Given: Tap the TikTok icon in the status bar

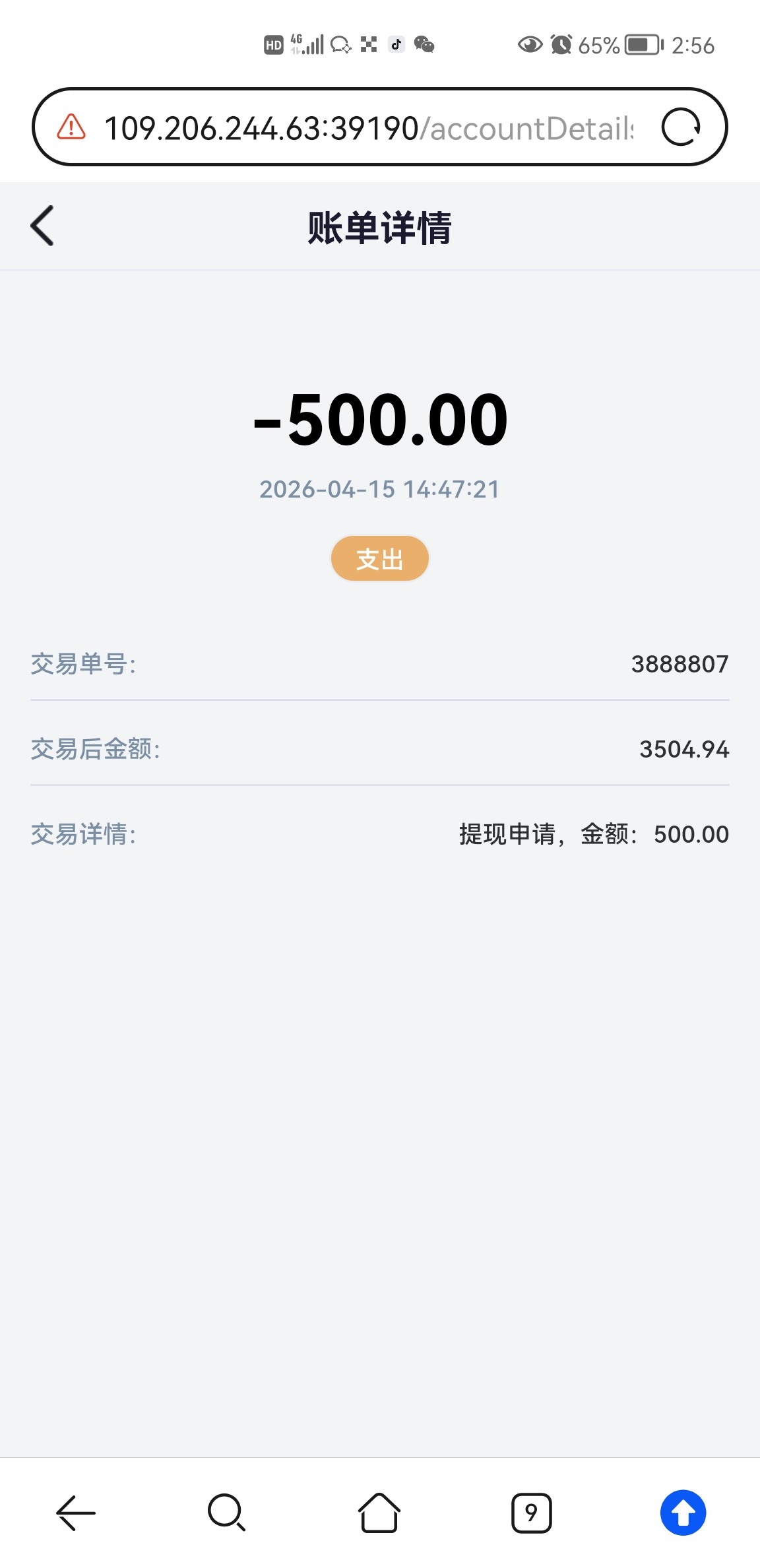Looking at the screenshot, I should 395,44.
